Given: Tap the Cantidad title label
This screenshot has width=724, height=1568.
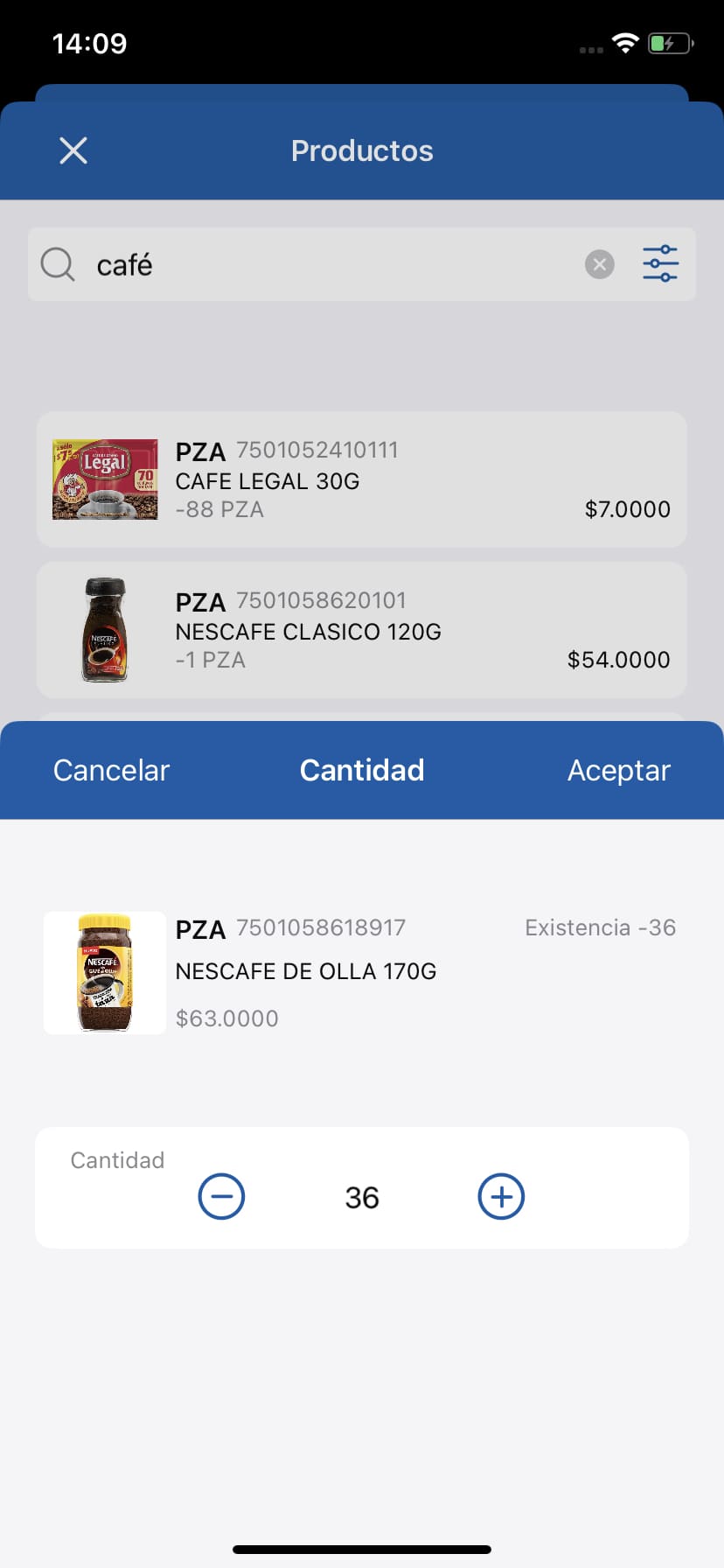Looking at the screenshot, I should point(362,770).
